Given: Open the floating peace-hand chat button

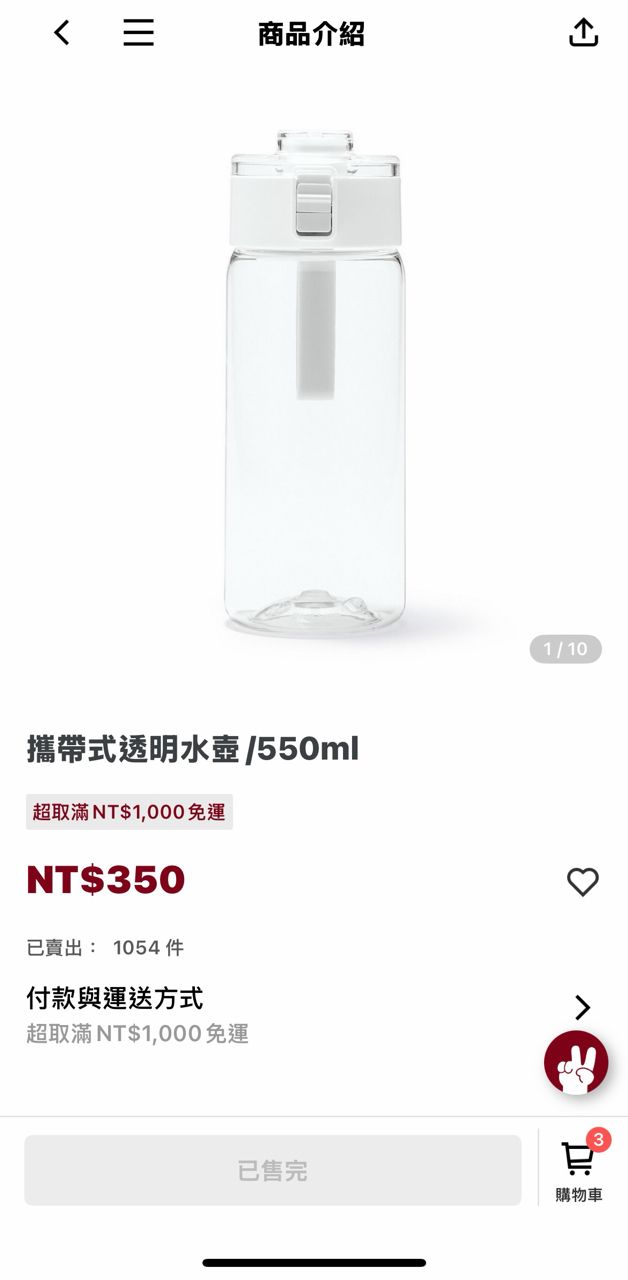Looking at the screenshot, I should [576, 1062].
